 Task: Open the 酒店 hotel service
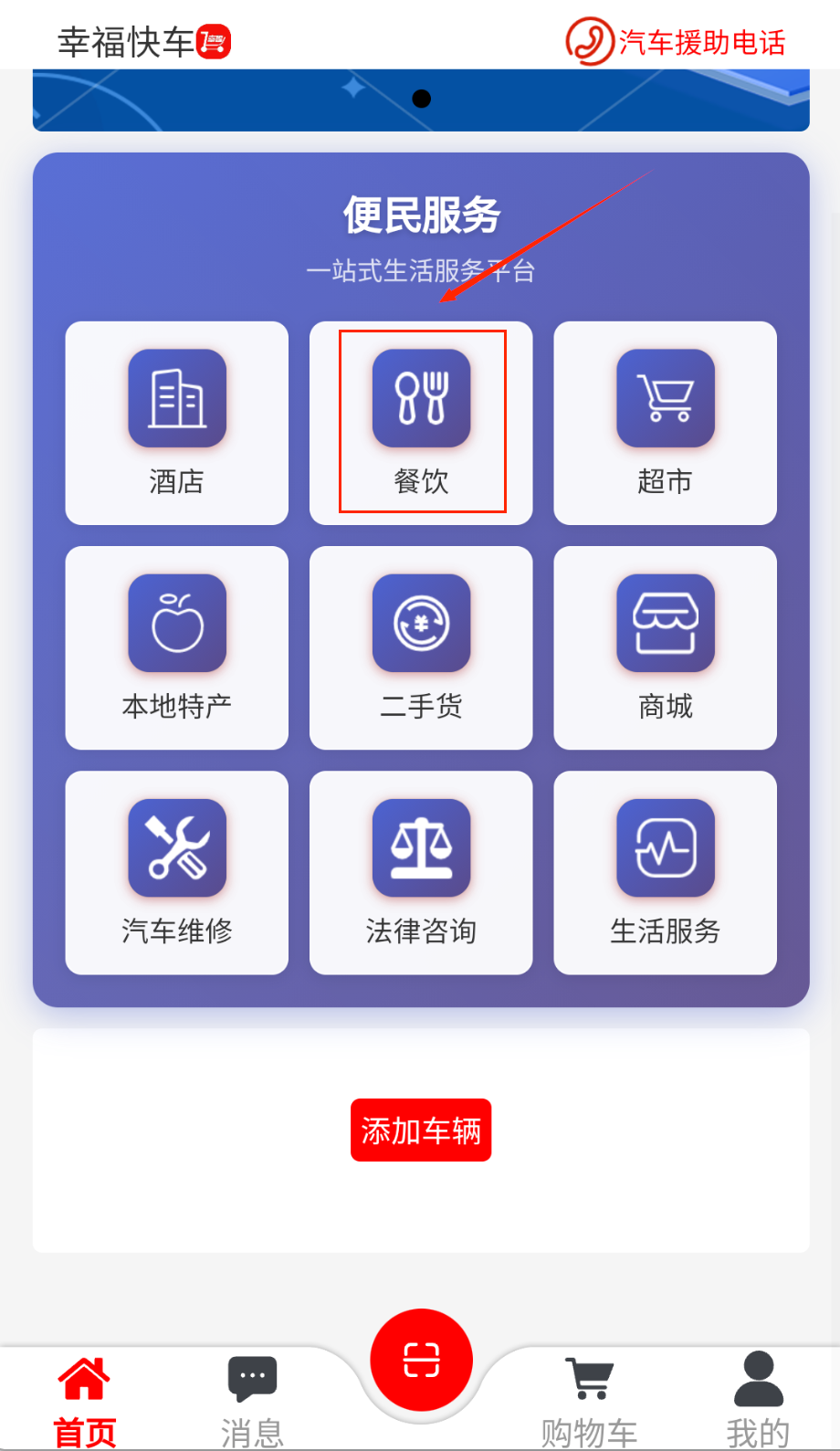pyautogui.click(x=177, y=423)
